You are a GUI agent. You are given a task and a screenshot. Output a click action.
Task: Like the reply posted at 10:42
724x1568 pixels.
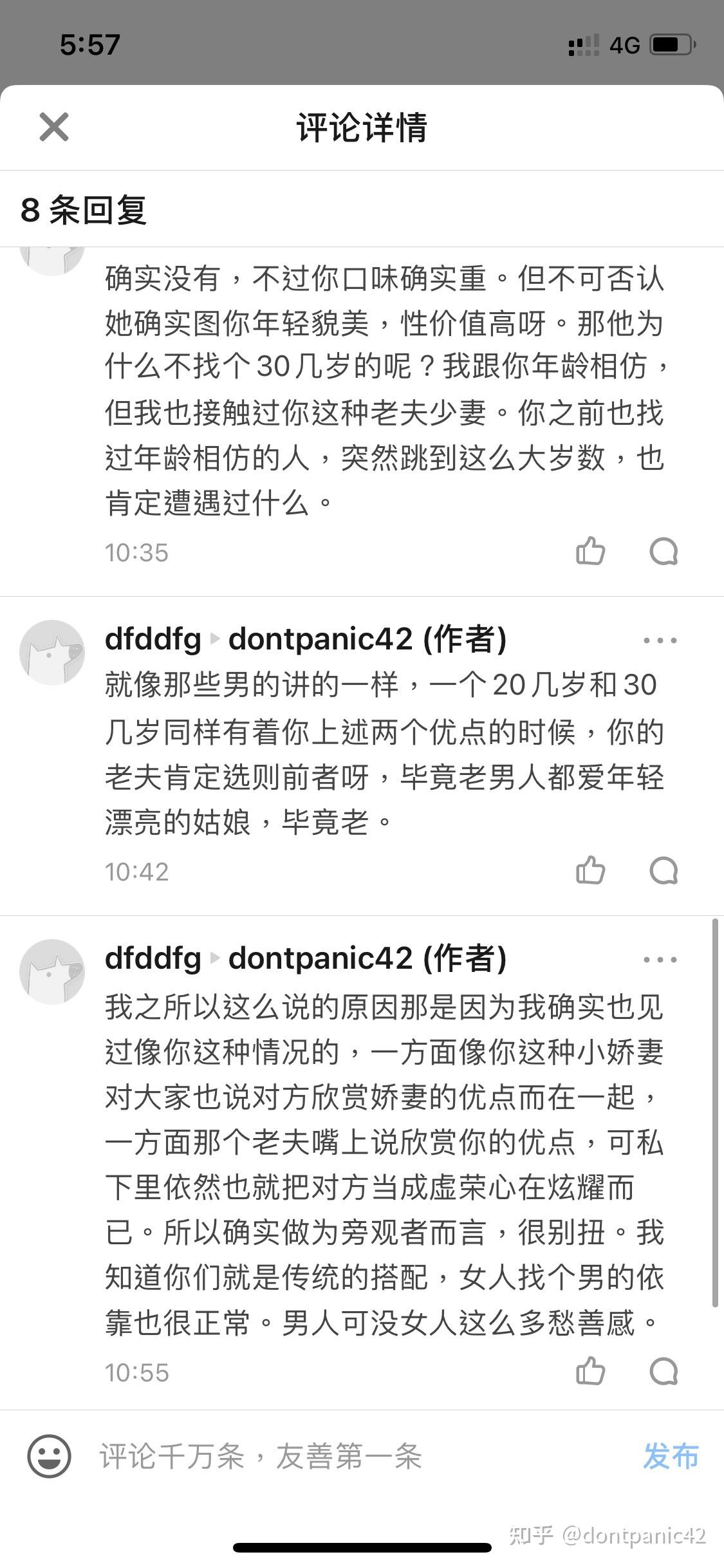tap(590, 871)
